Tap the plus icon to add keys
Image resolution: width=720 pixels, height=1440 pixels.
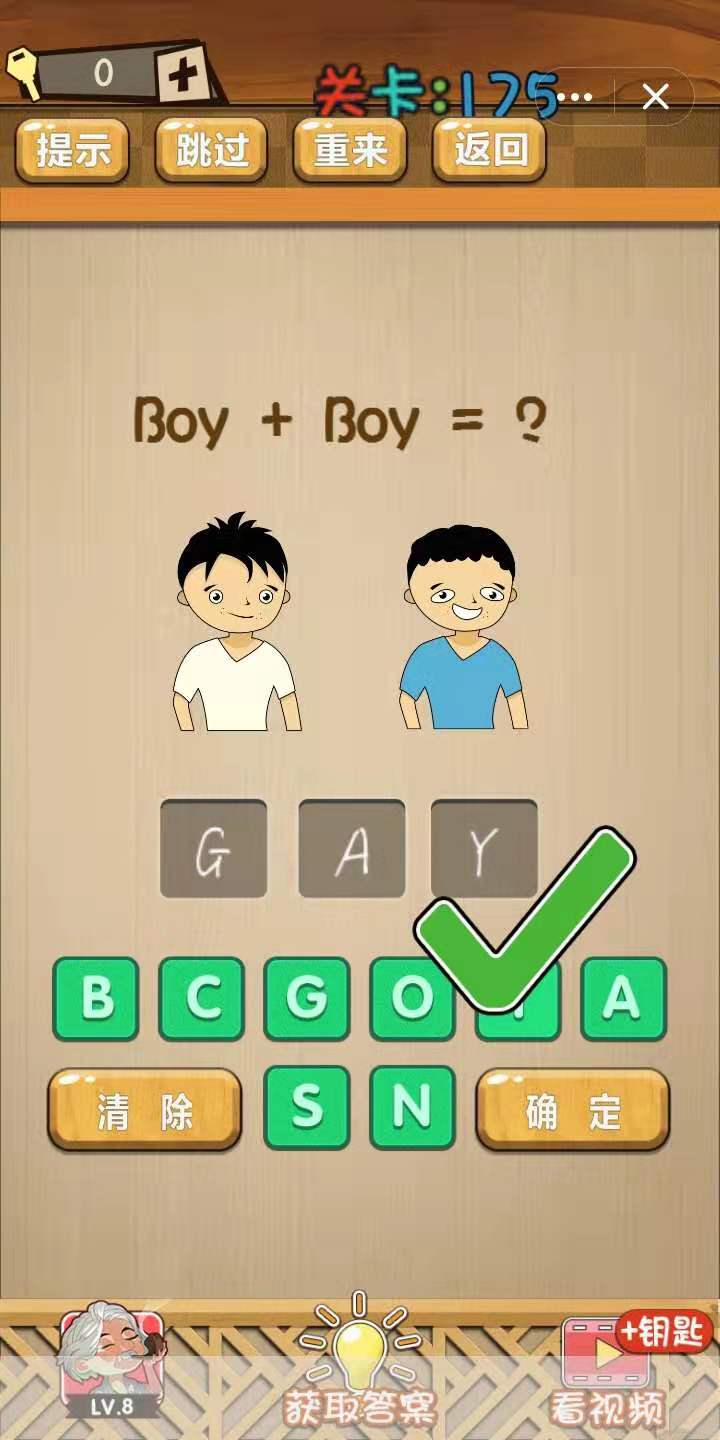coord(182,75)
